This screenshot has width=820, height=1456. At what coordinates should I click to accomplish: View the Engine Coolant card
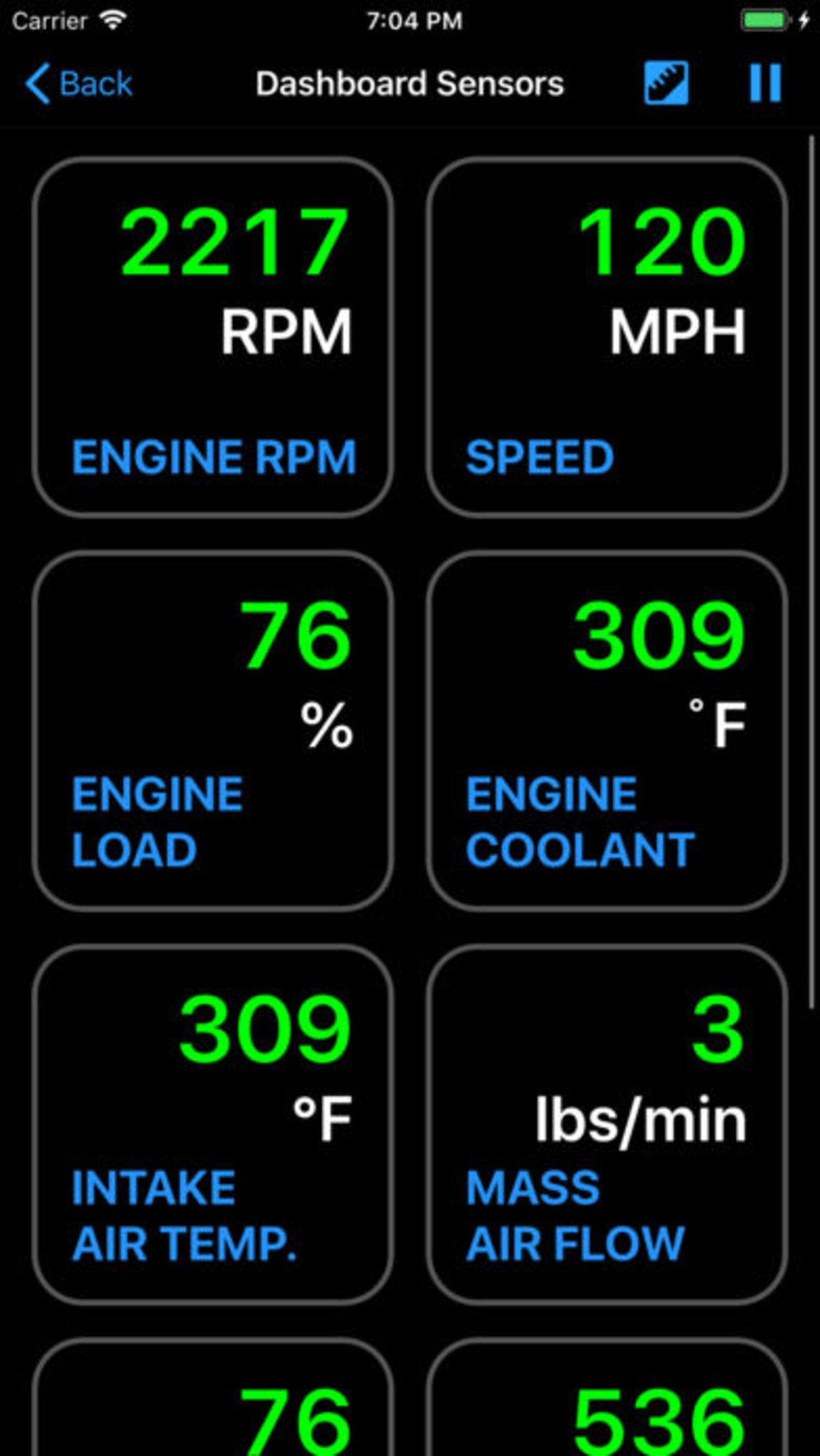click(x=607, y=731)
